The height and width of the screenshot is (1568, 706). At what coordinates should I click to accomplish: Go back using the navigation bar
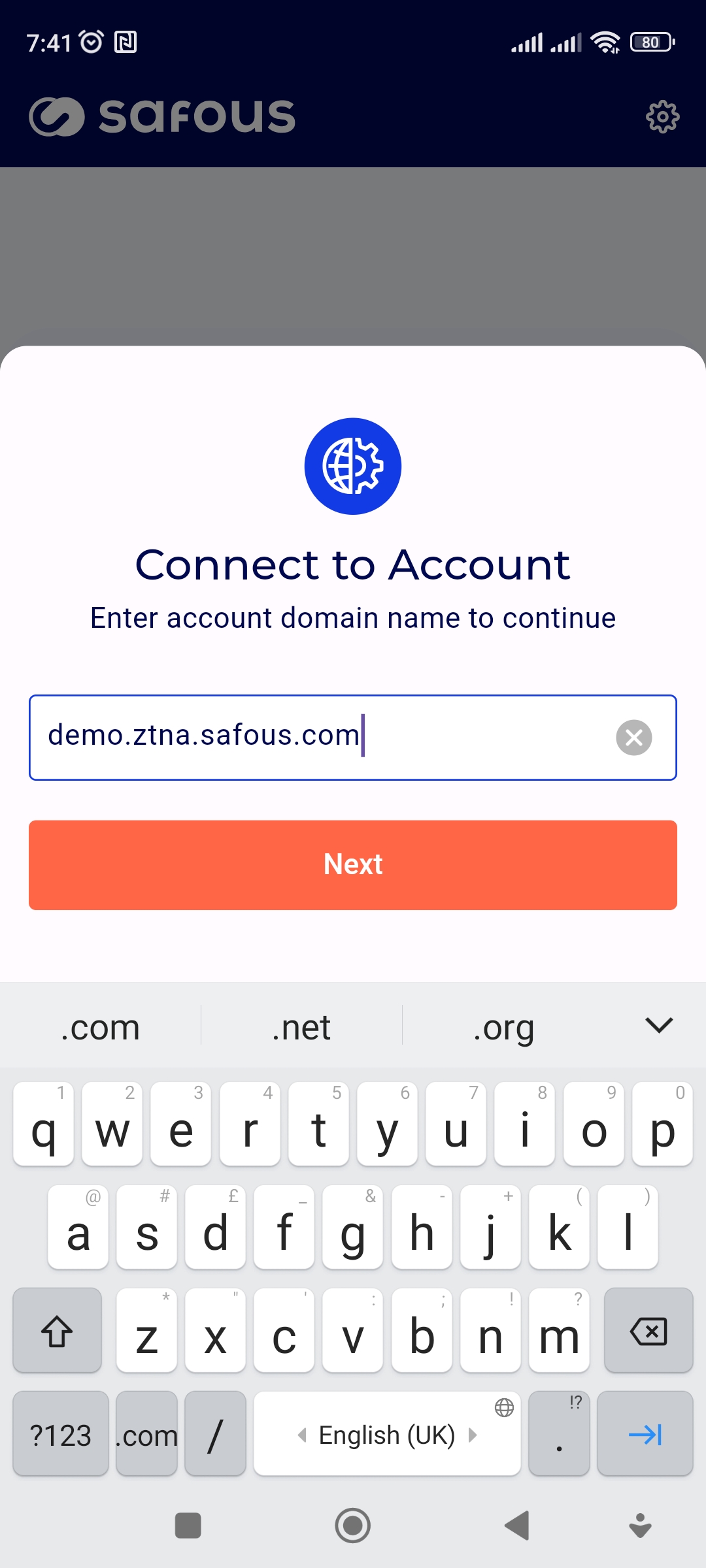pos(516,1526)
